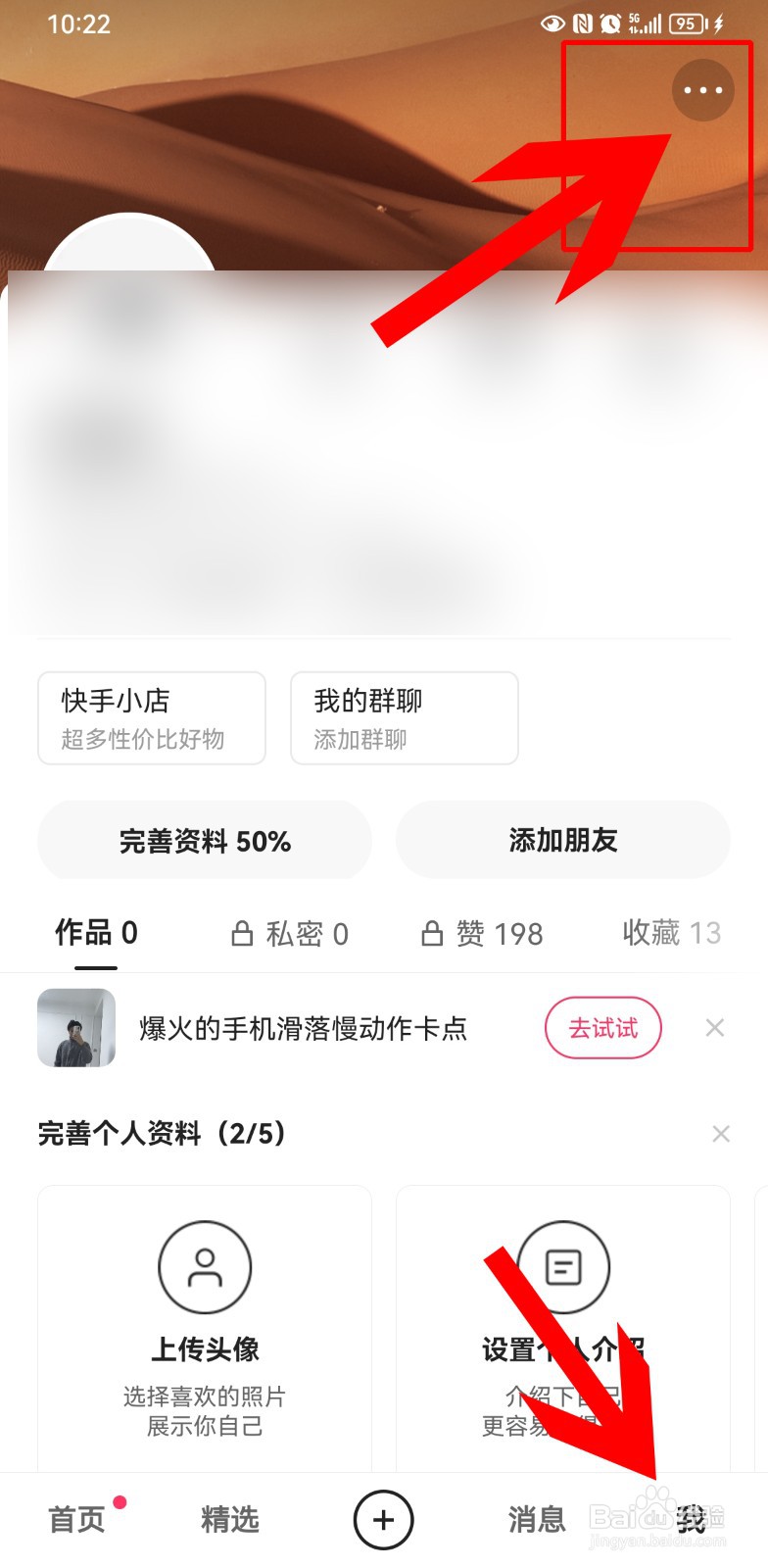Open 消息 from the bottom navigation
Viewport: 768px width, 1568px height.
[x=535, y=1520]
